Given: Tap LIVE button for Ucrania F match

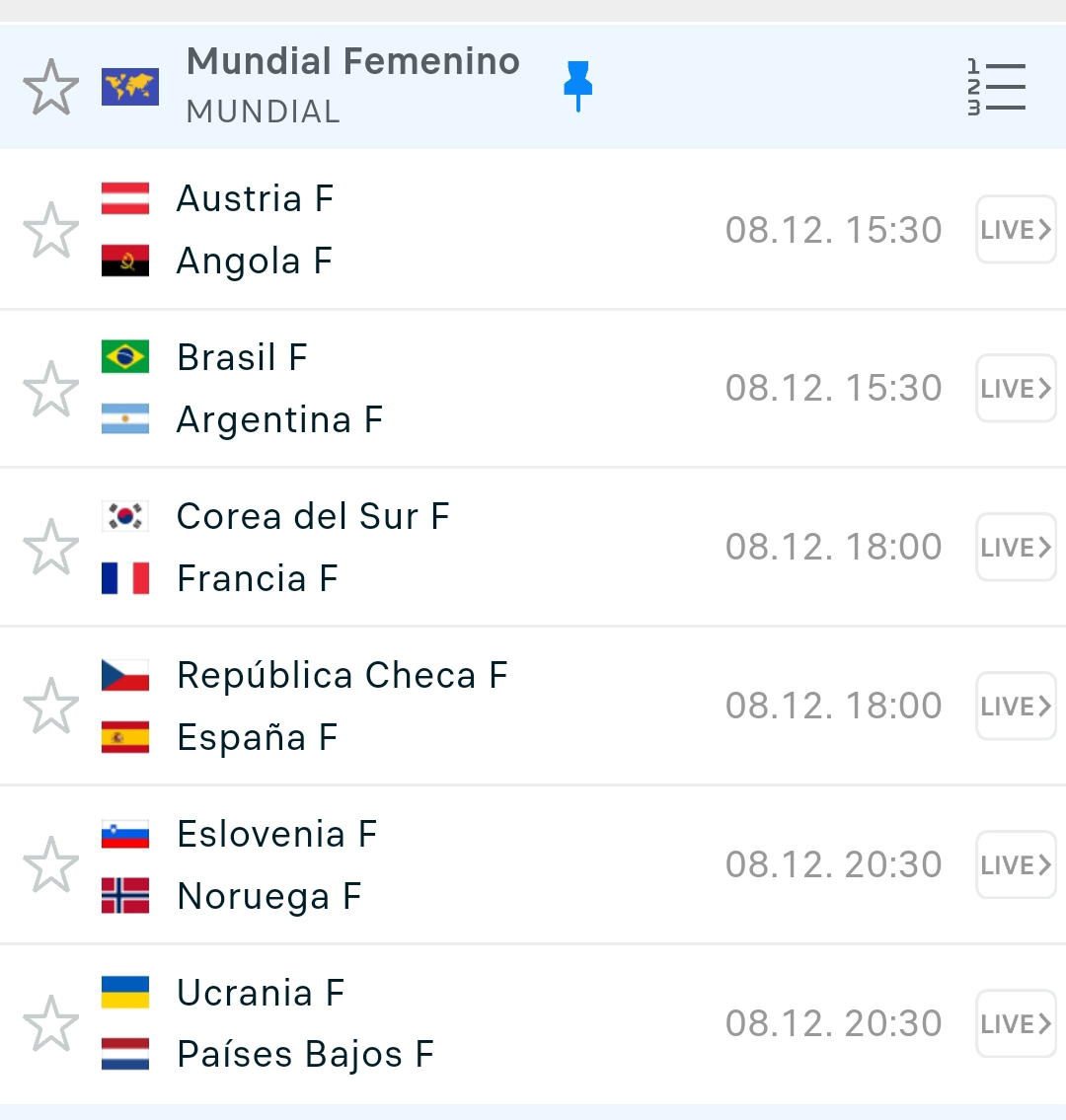Looking at the screenshot, I should (x=1015, y=1023).
